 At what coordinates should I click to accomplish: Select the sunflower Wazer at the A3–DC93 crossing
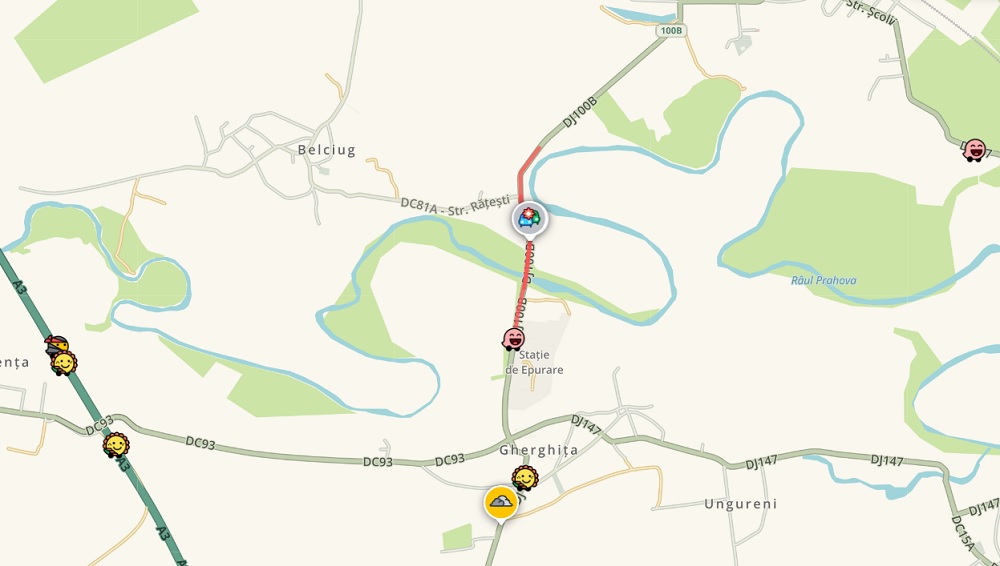coord(117,444)
